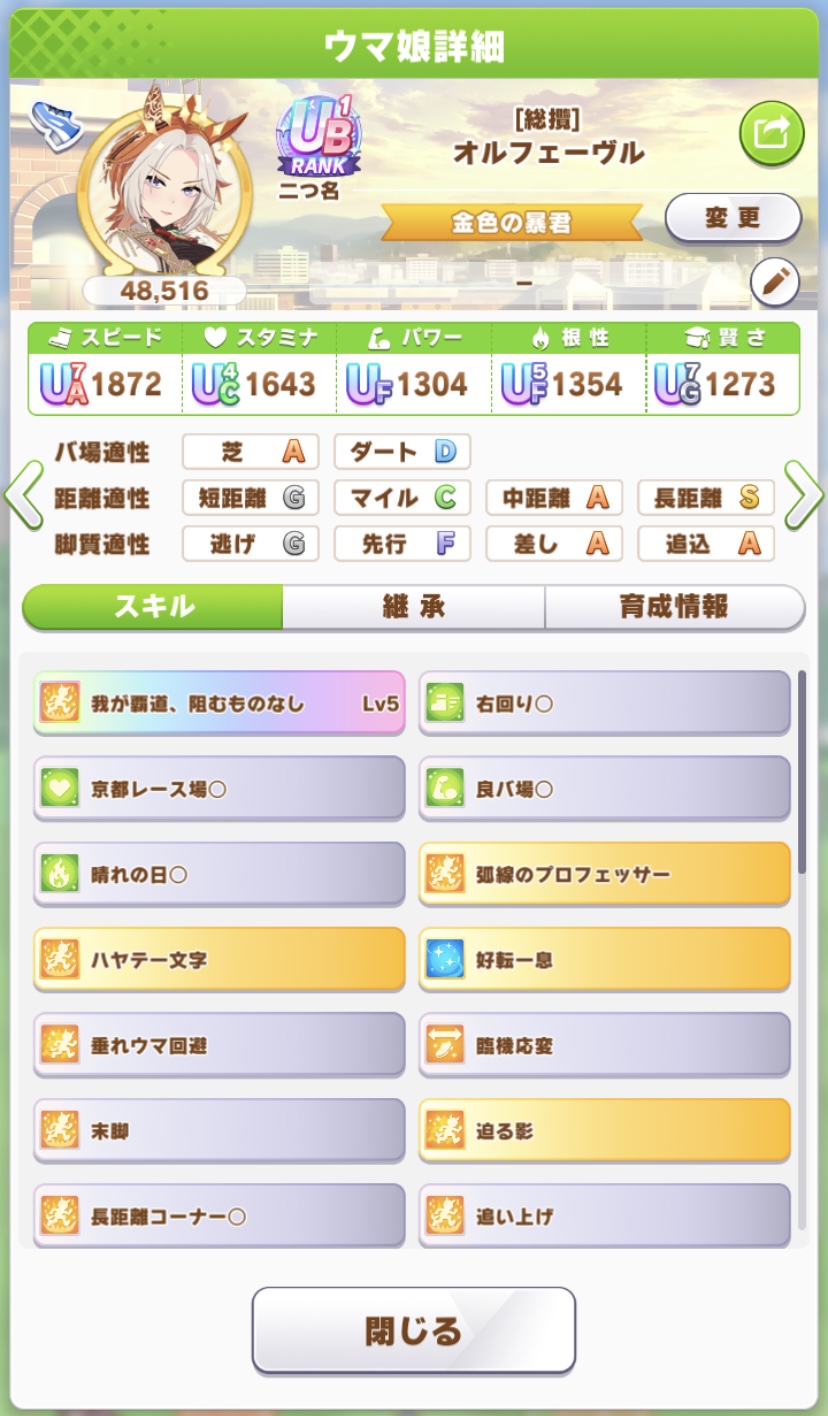Open the skill 我が覇道、阻むものなし
This screenshot has width=828, height=1416.
tap(219, 703)
